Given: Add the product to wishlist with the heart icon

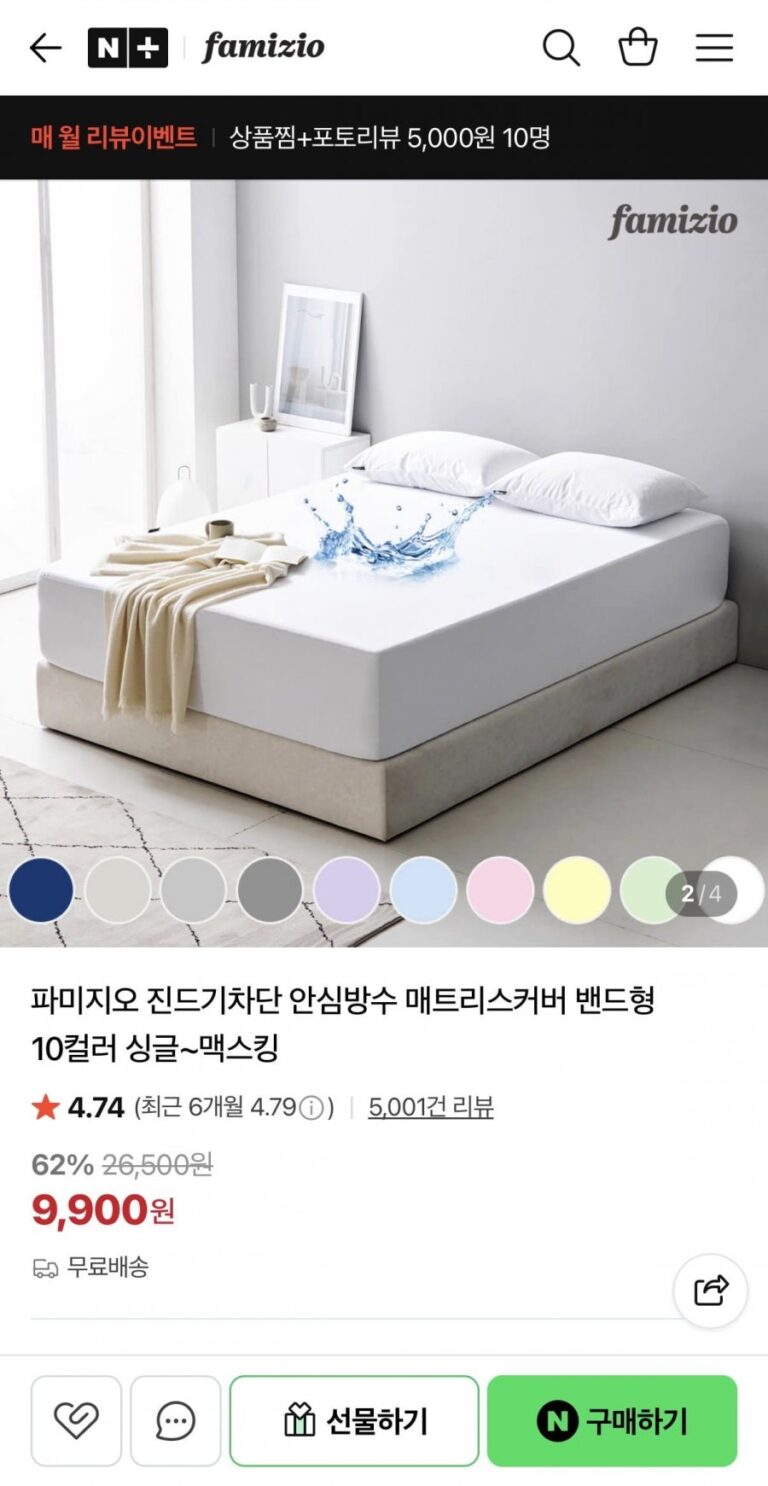Looking at the screenshot, I should (76, 1421).
